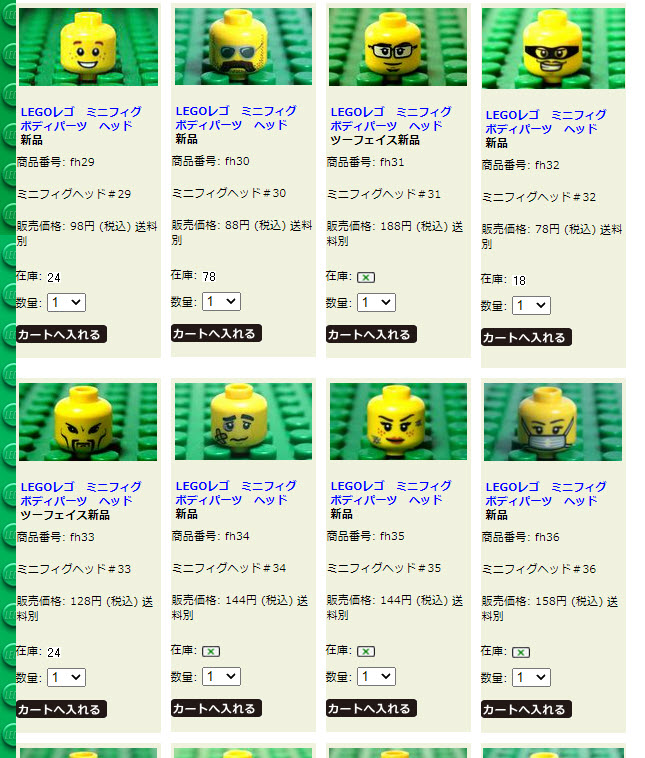Screen dimensions: 645x758
Task: Add fh32 minifig head to cart
Action: coord(526,337)
